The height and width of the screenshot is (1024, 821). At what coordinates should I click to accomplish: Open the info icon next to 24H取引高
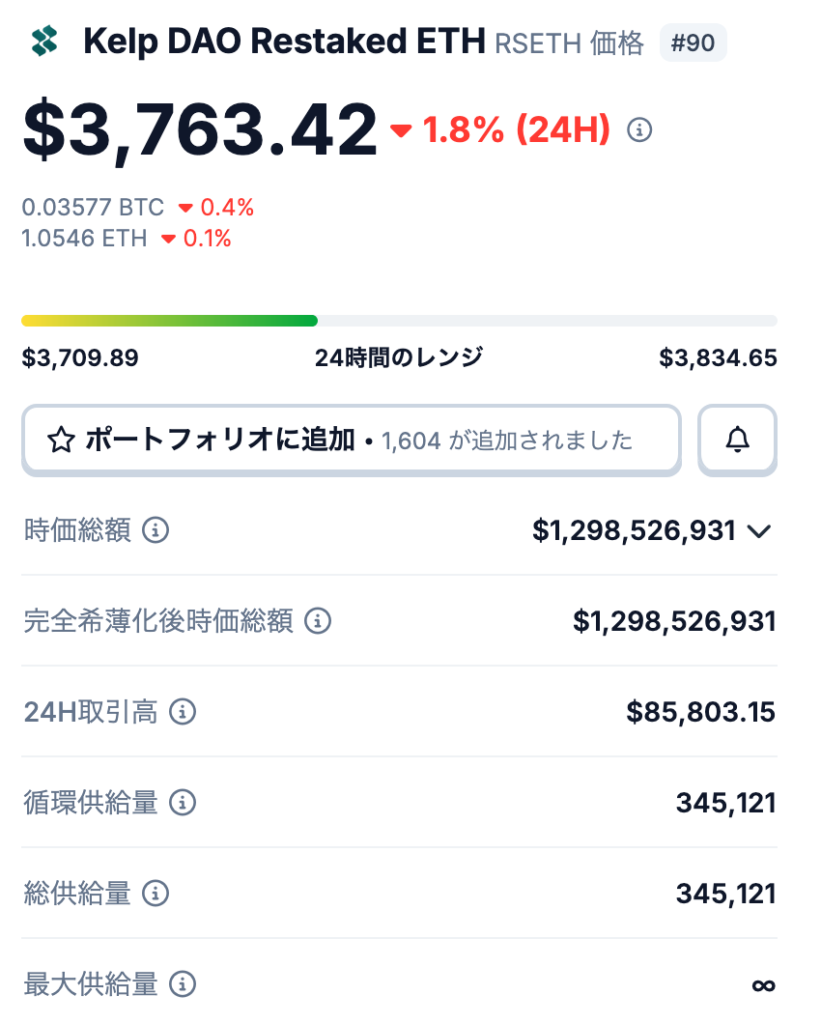[183, 712]
